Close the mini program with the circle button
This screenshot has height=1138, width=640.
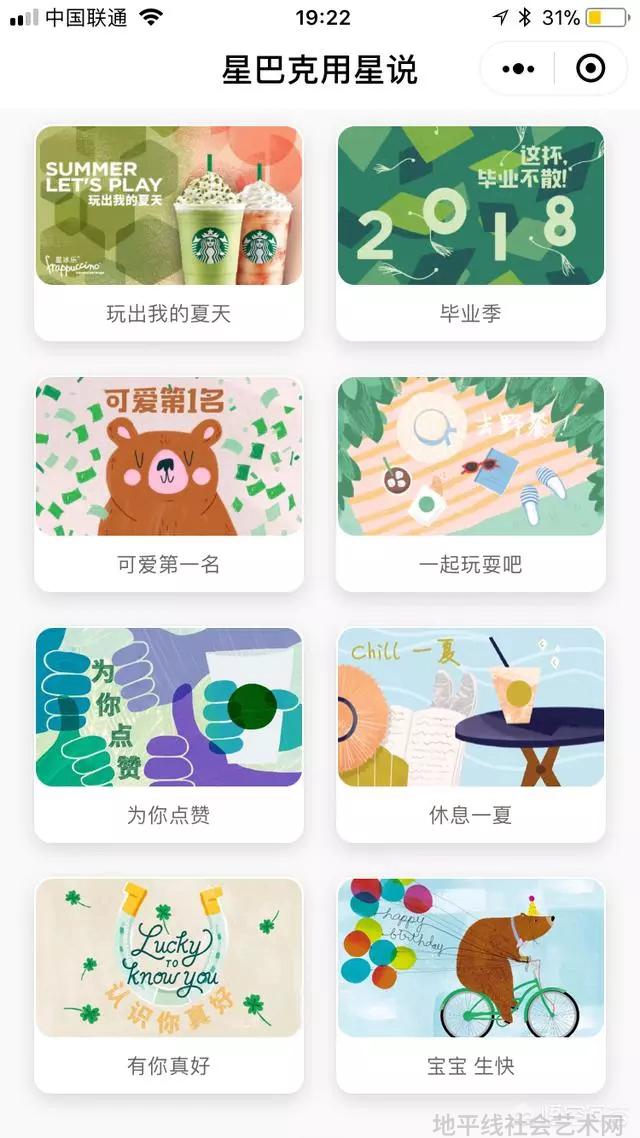[591, 69]
